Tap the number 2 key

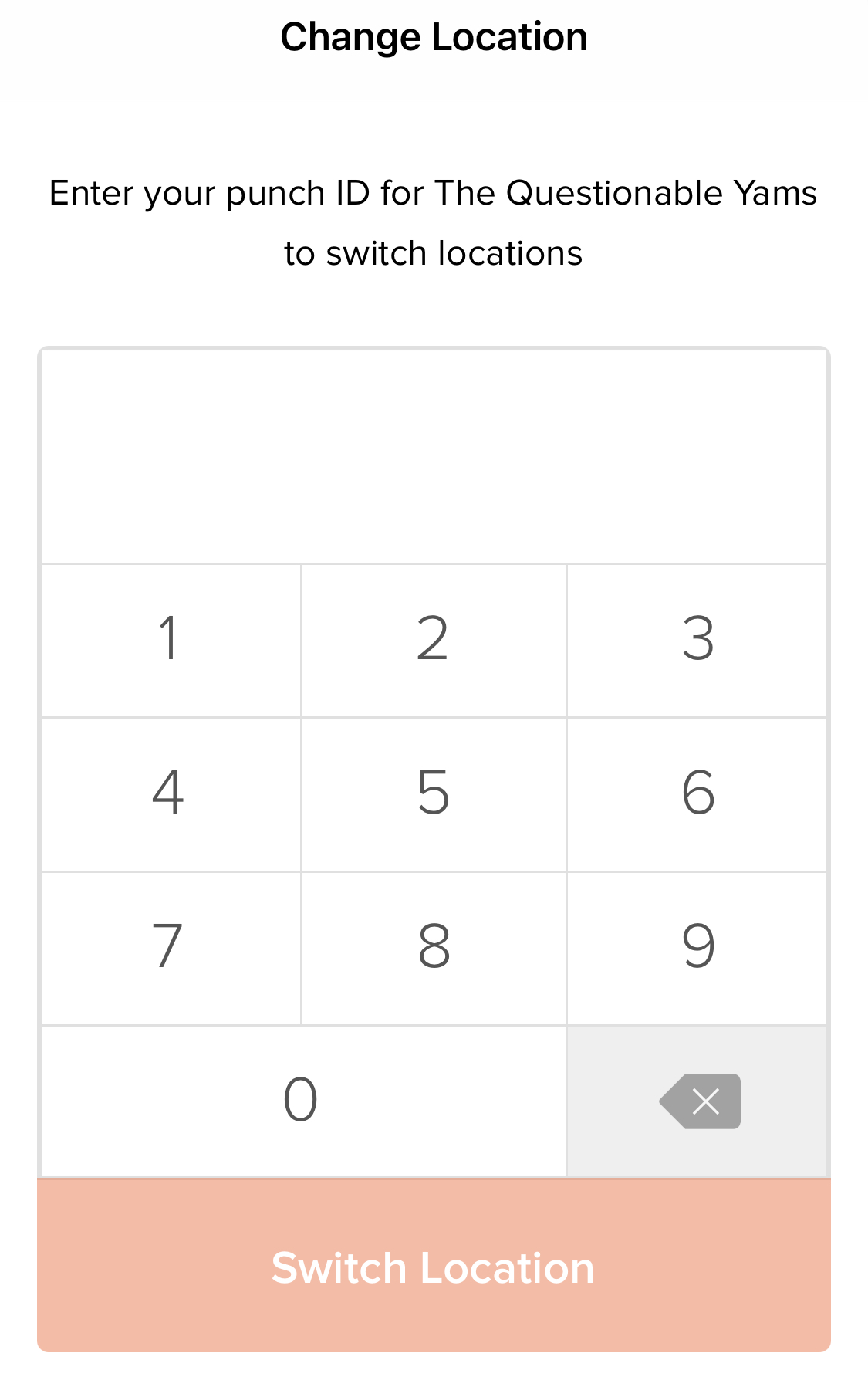pos(434,640)
